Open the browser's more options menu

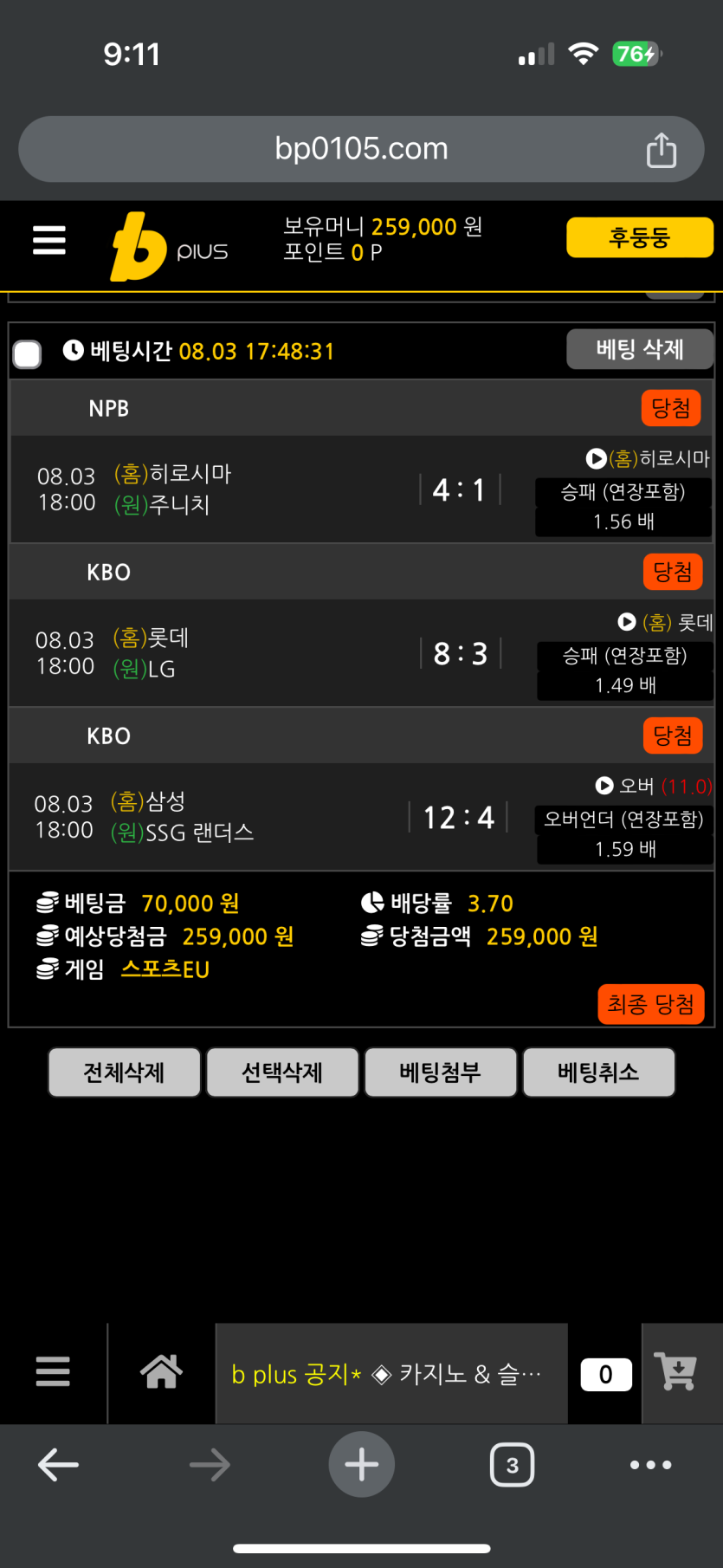click(x=650, y=1465)
